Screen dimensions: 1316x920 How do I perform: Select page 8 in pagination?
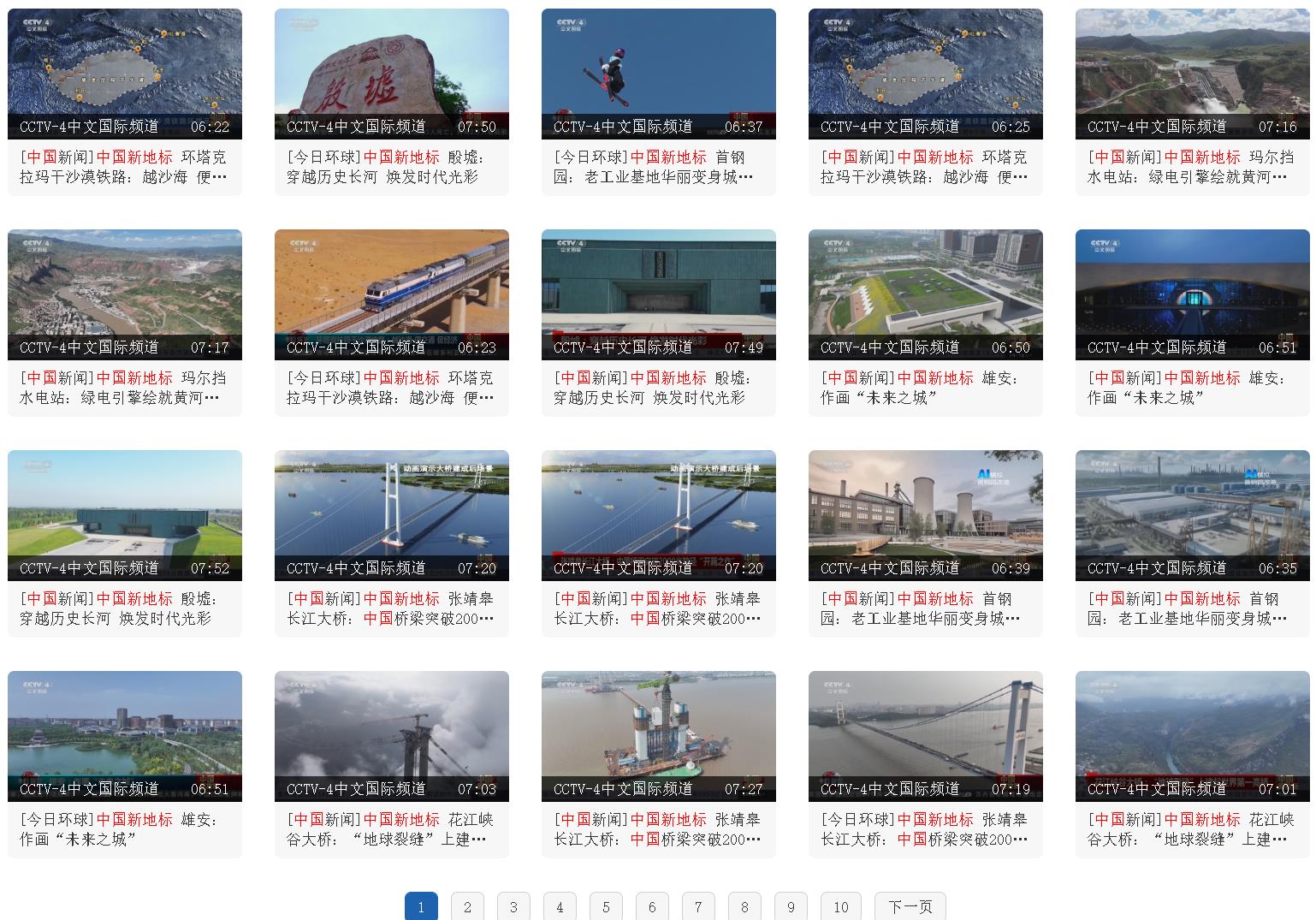click(x=744, y=906)
